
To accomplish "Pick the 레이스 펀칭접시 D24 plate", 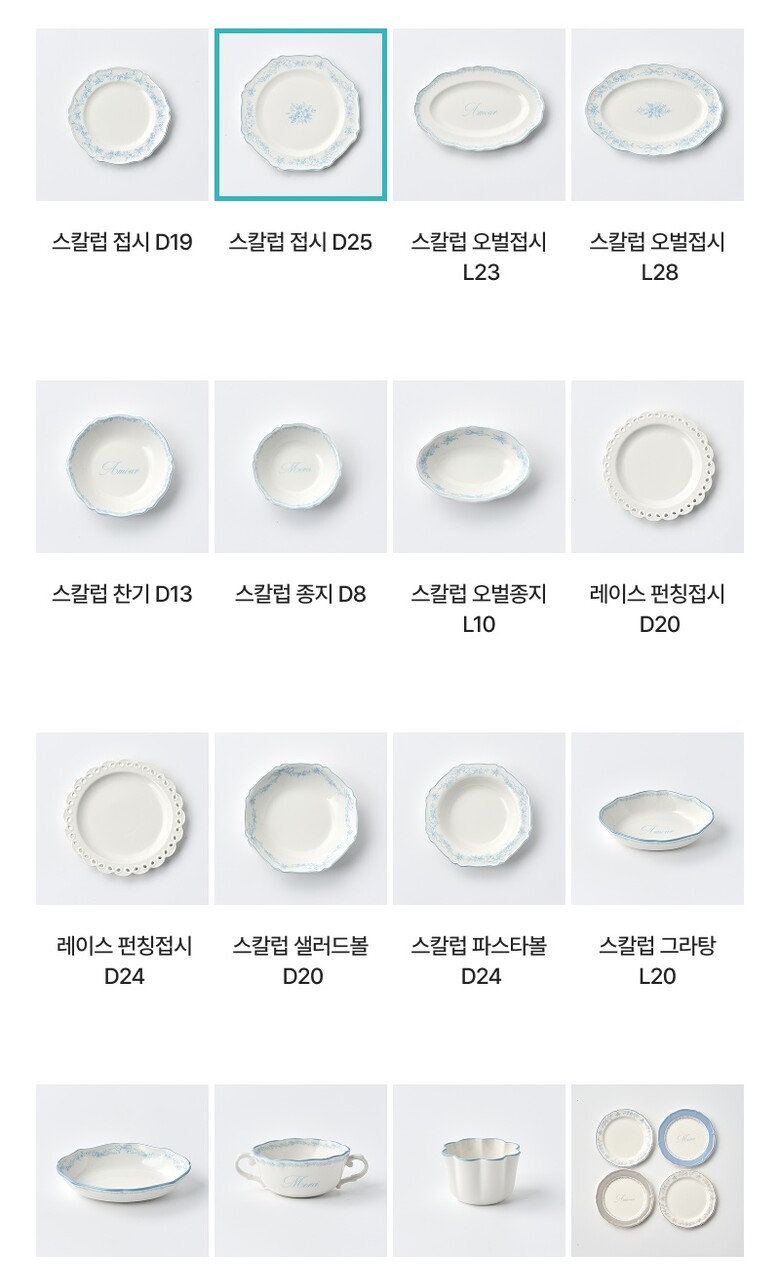I will click(122, 819).
